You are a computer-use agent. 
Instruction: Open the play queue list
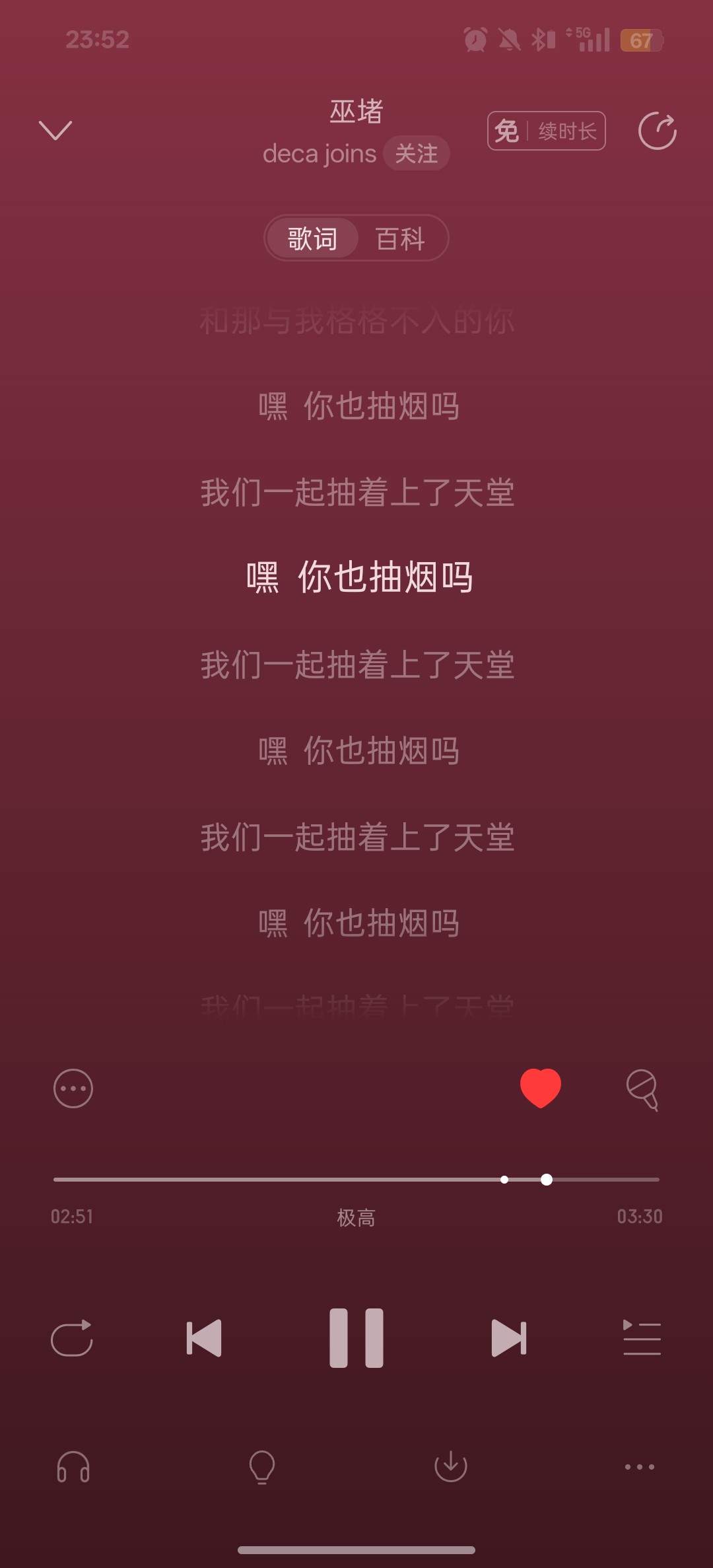[x=642, y=1337]
